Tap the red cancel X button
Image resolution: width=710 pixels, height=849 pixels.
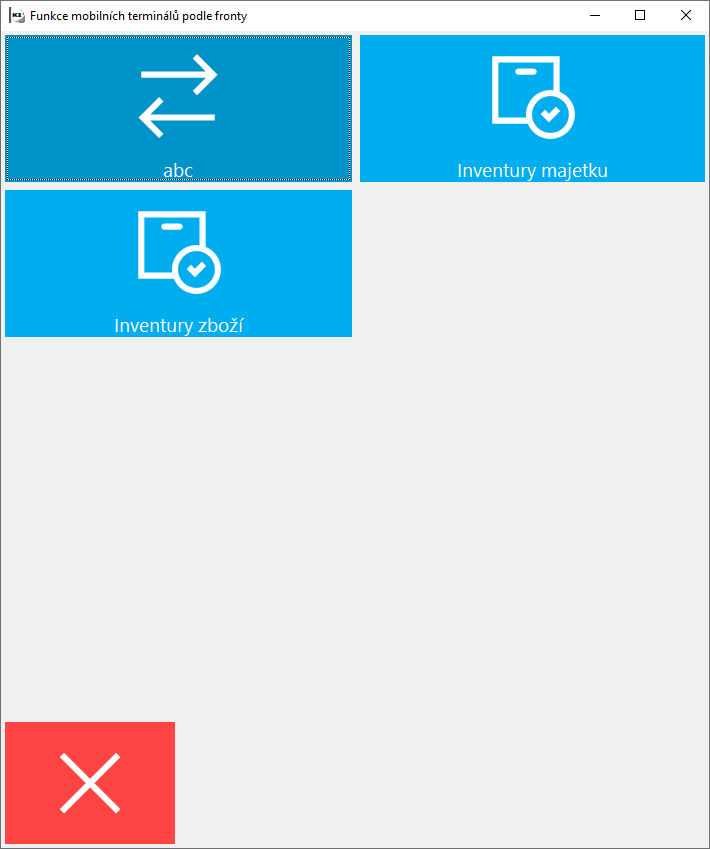pyautogui.click(x=90, y=782)
